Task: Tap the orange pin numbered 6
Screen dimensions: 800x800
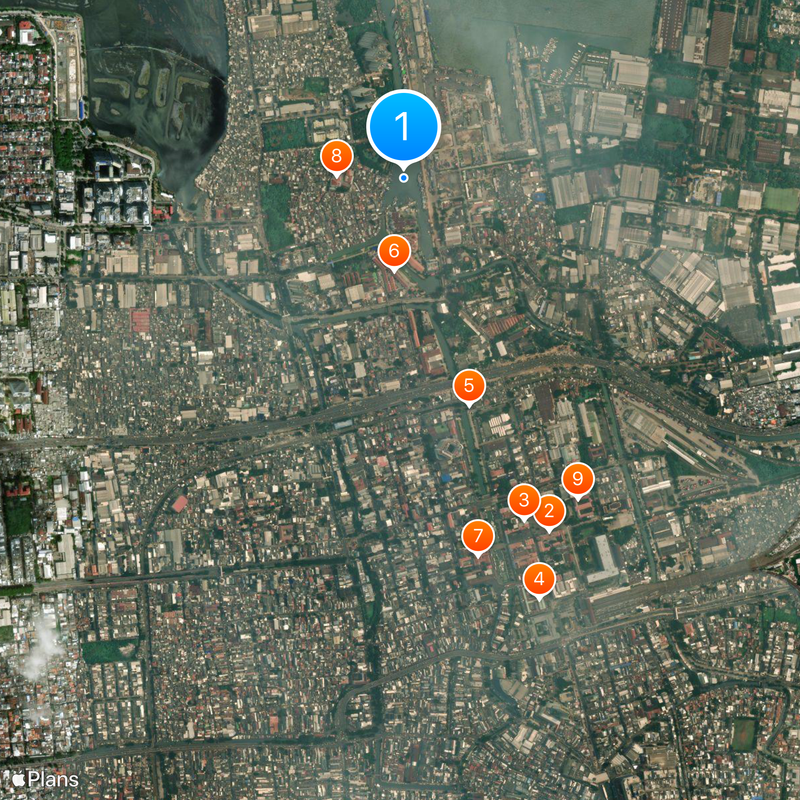Action: [394, 251]
